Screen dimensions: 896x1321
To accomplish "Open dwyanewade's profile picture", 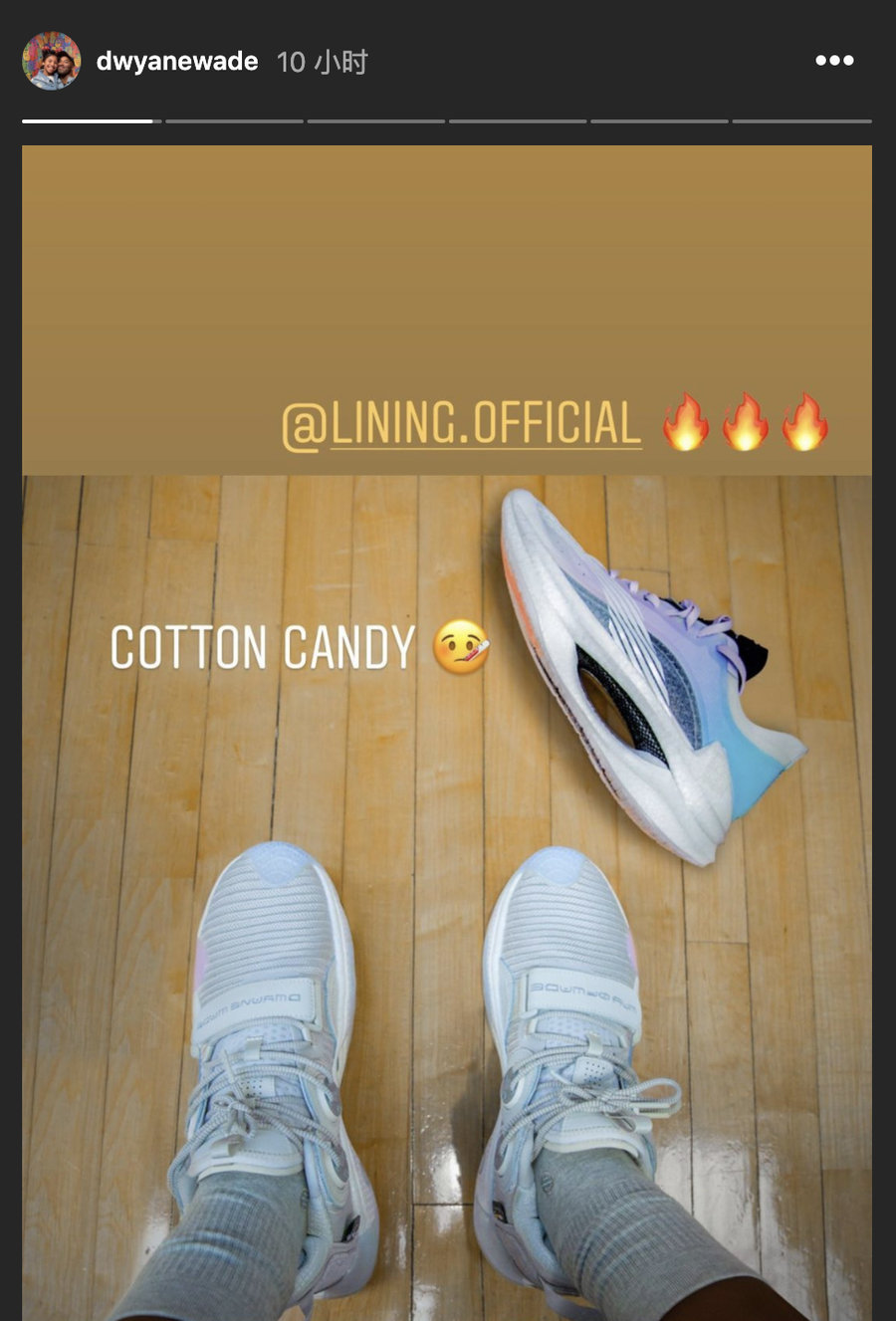I will pyautogui.click(x=51, y=61).
